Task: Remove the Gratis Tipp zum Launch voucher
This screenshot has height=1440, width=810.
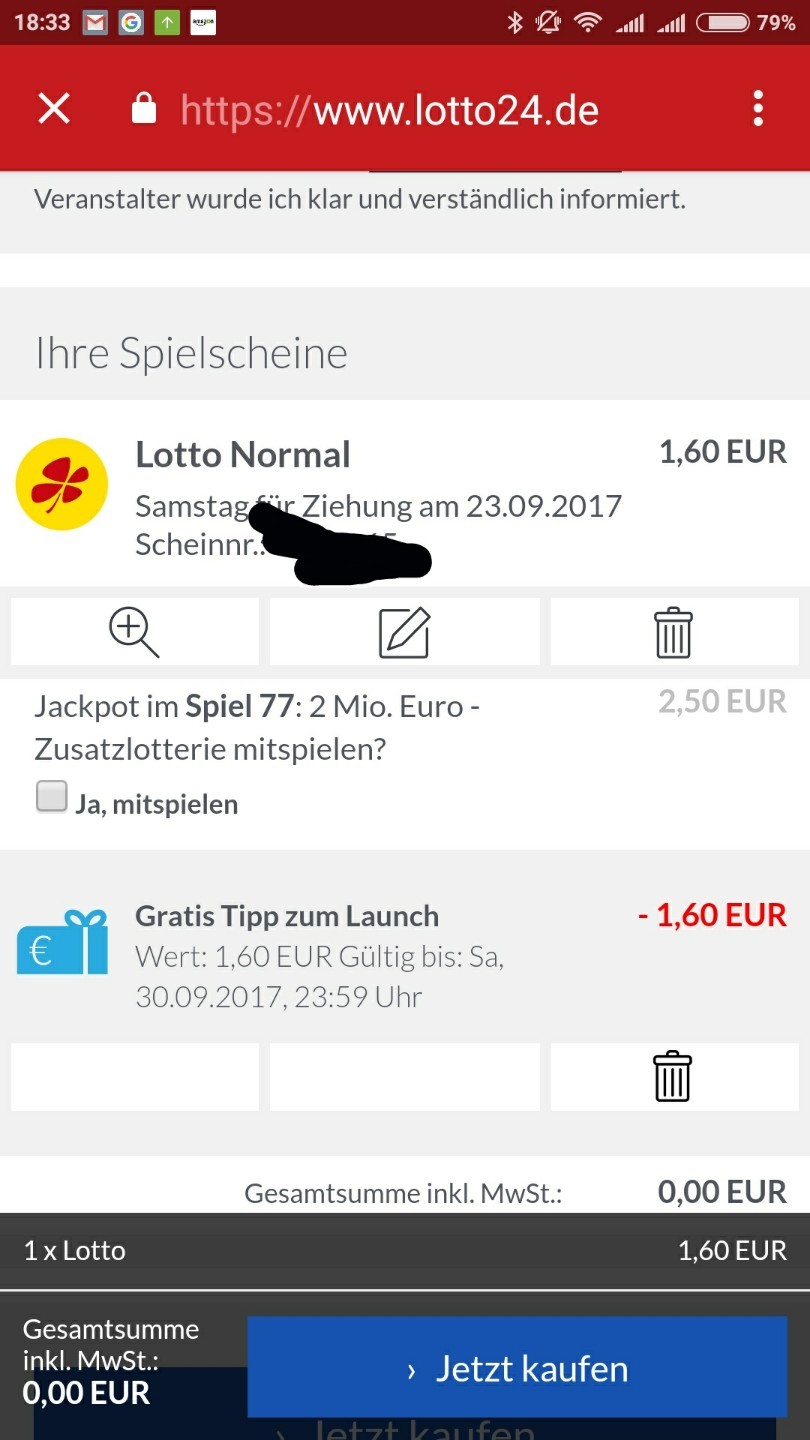Action: coord(674,1077)
